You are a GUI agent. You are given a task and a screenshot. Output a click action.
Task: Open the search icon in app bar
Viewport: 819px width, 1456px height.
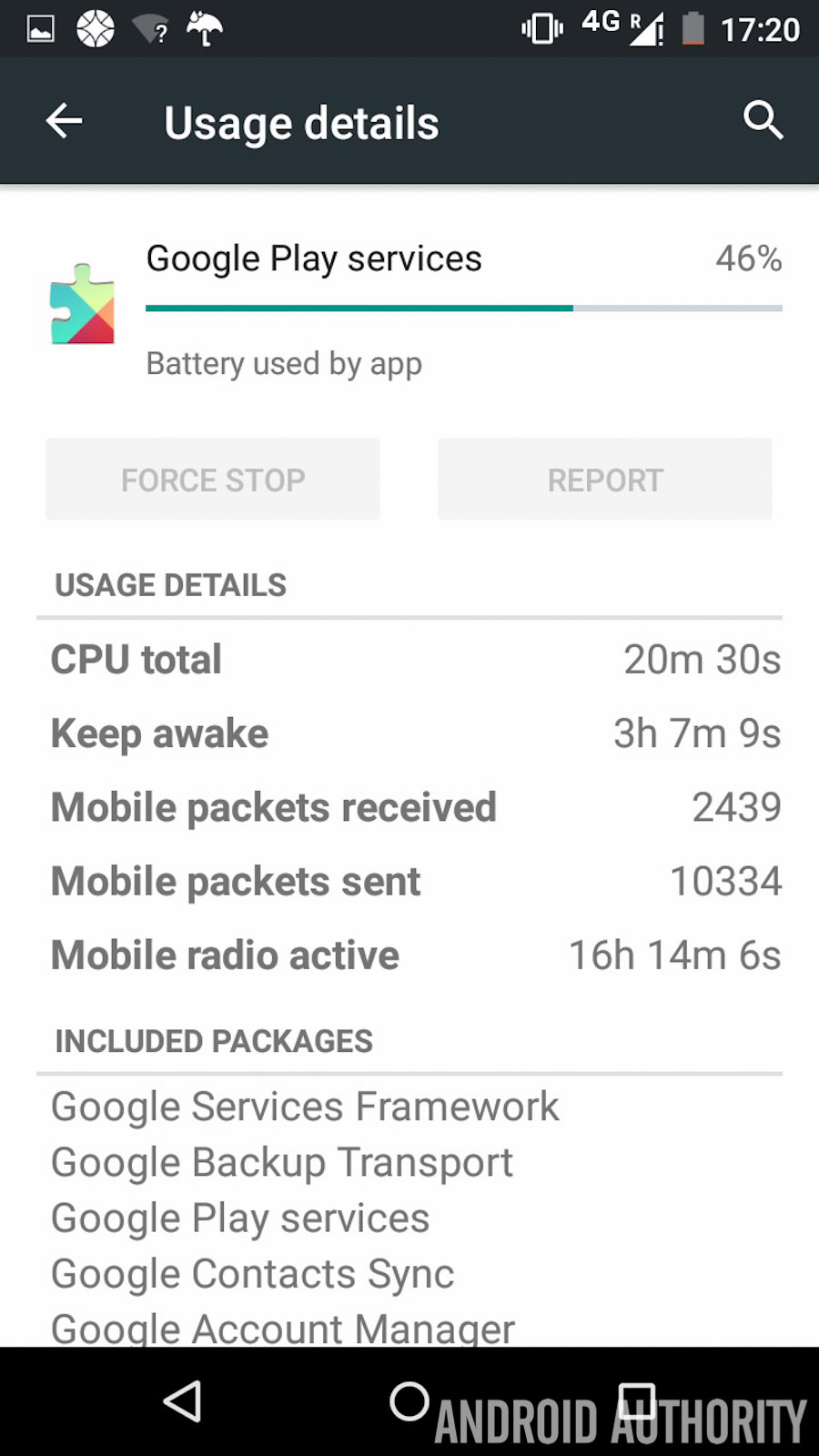[x=763, y=120]
